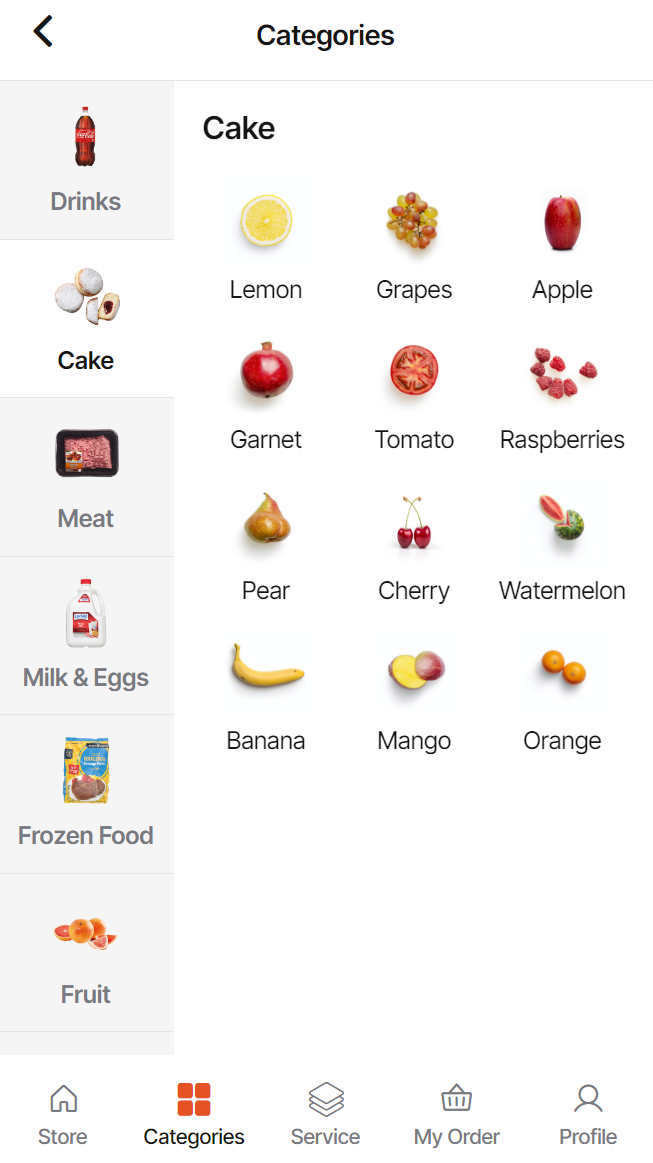653x1163 pixels.
Task: Go to the Store tab
Action: tap(63, 1114)
